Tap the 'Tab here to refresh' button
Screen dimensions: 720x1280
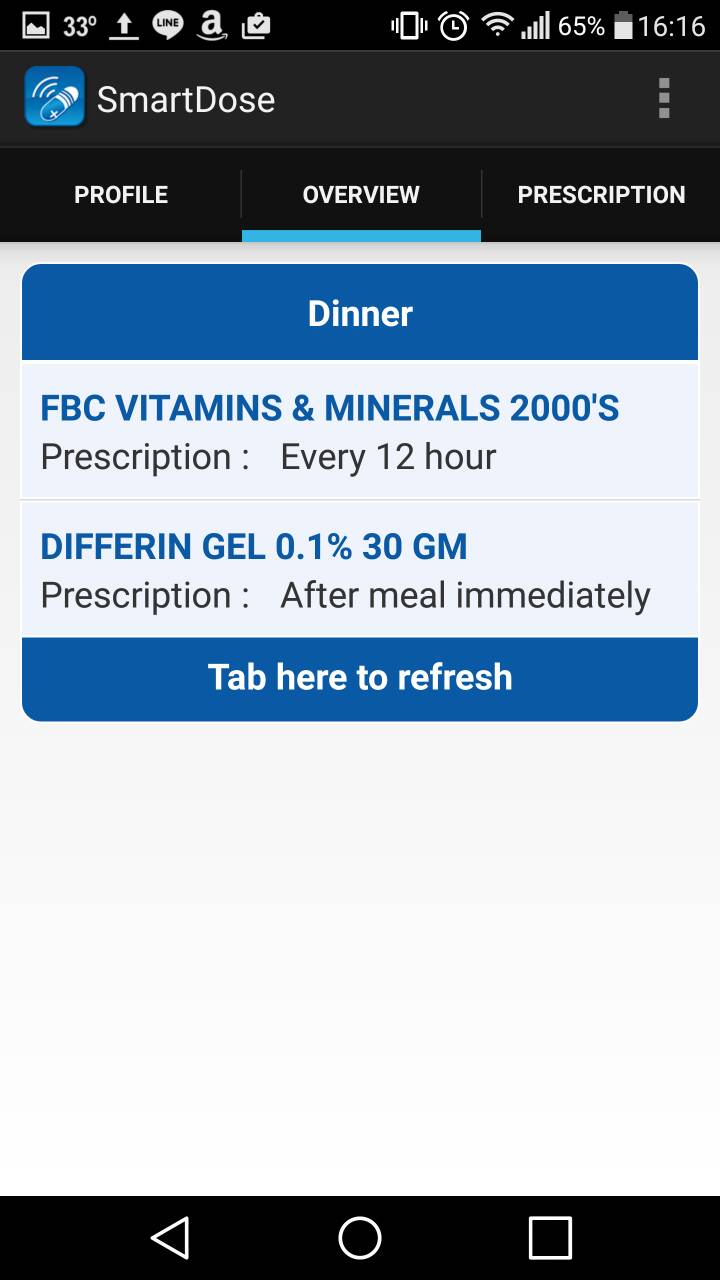coord(360,678)
